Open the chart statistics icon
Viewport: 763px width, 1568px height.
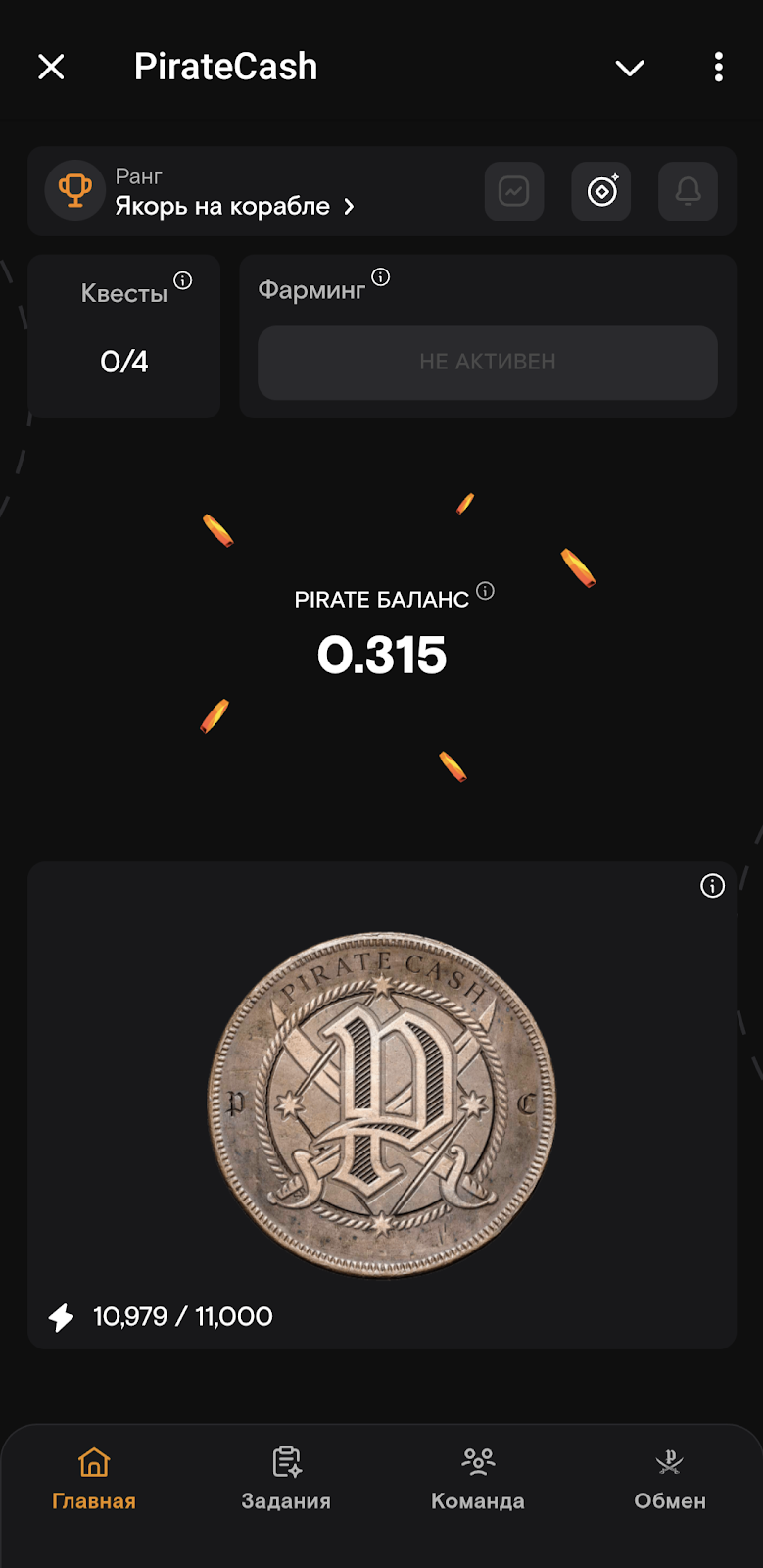coord(514,191)
